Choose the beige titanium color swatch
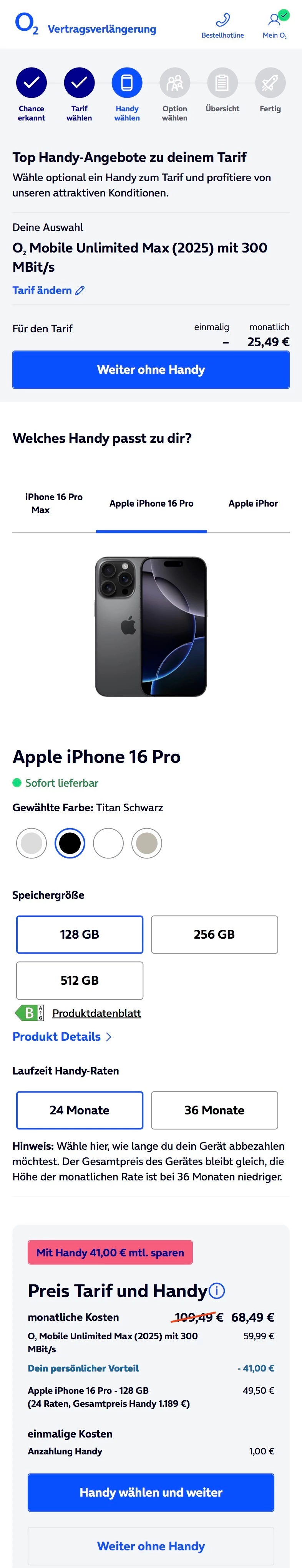This screenshot has width=302, height=1568. click(x=147, y=843)
